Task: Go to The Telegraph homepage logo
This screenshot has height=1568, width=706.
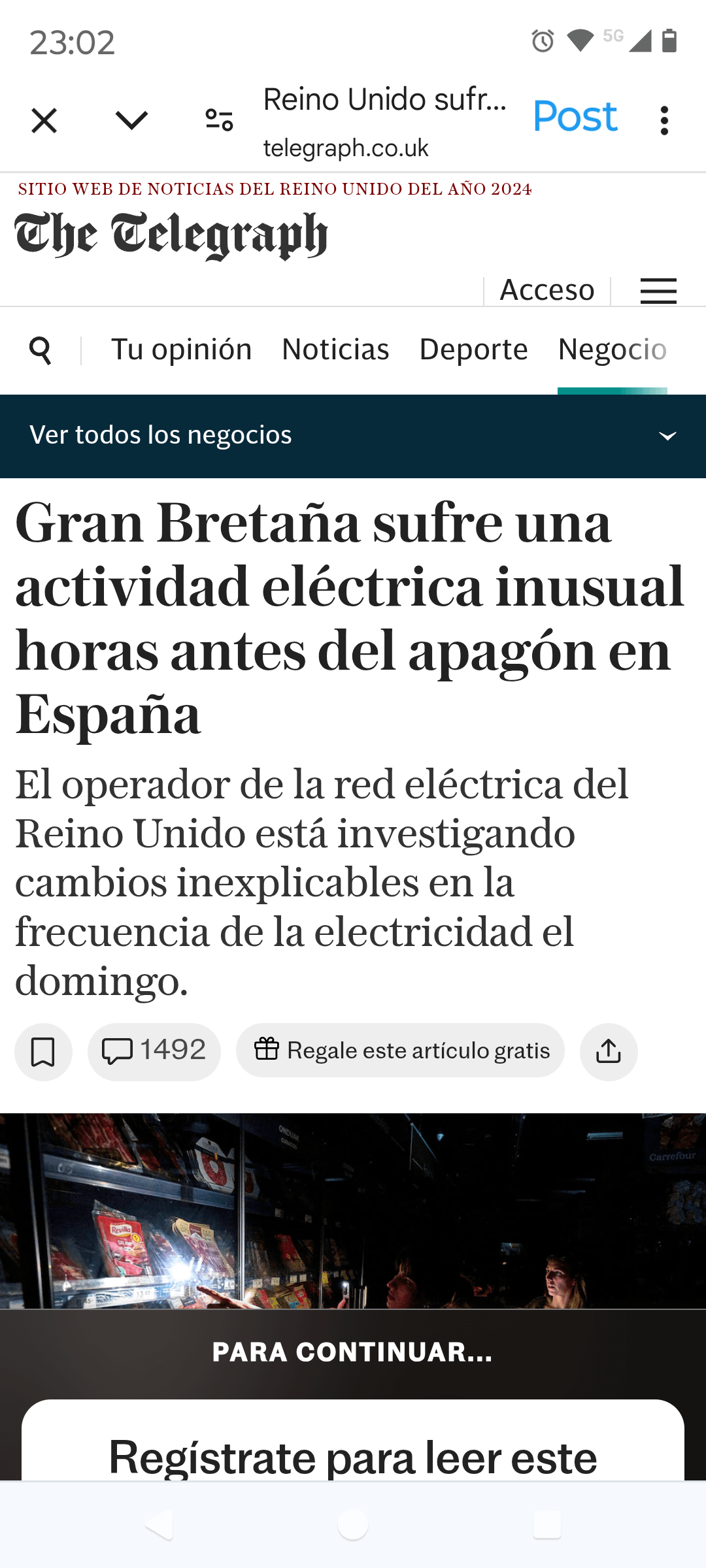Action: pyautogui.click(x=171, y=235)
